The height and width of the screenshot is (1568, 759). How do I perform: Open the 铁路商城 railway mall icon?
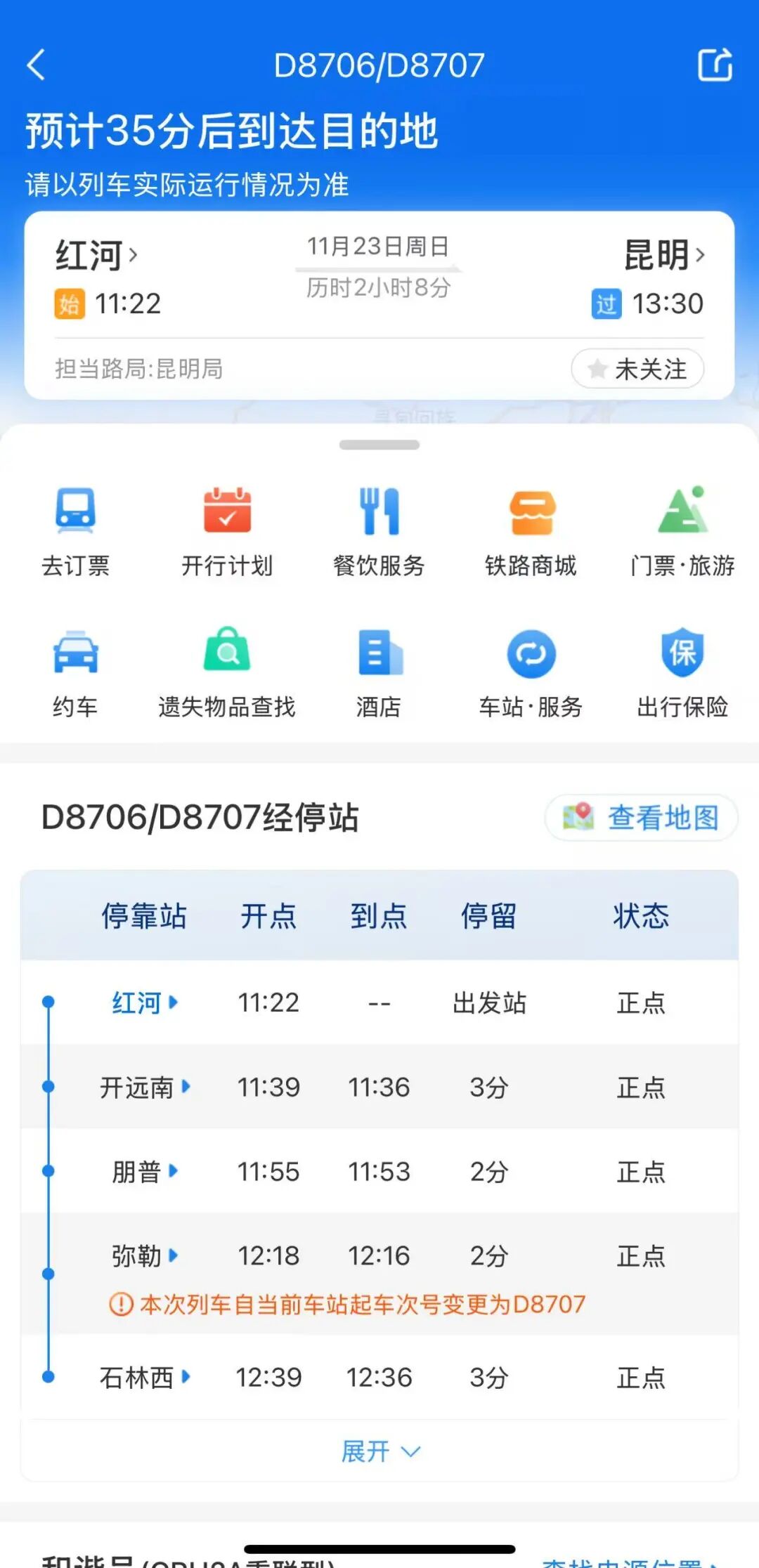tap(531, 527)
